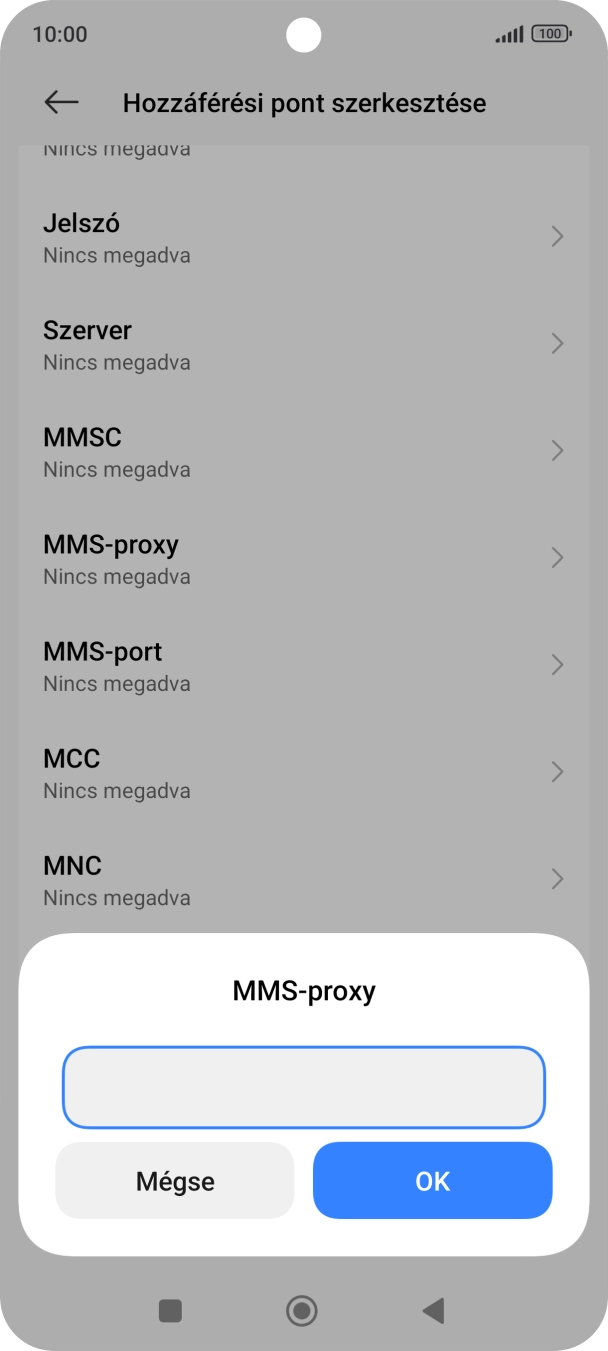
Task: Open recent apps from the navigation bar
Action: [171, 1310]
